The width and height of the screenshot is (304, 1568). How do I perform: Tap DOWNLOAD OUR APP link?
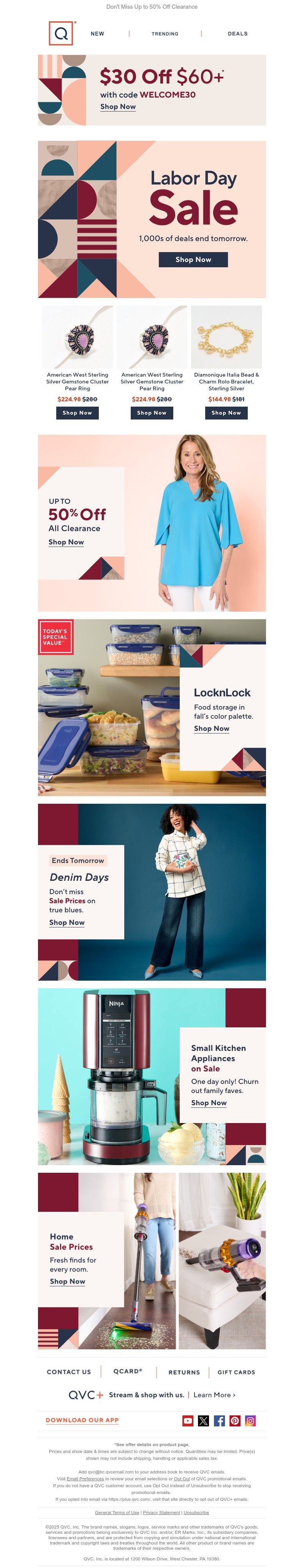click(82, 1420)
